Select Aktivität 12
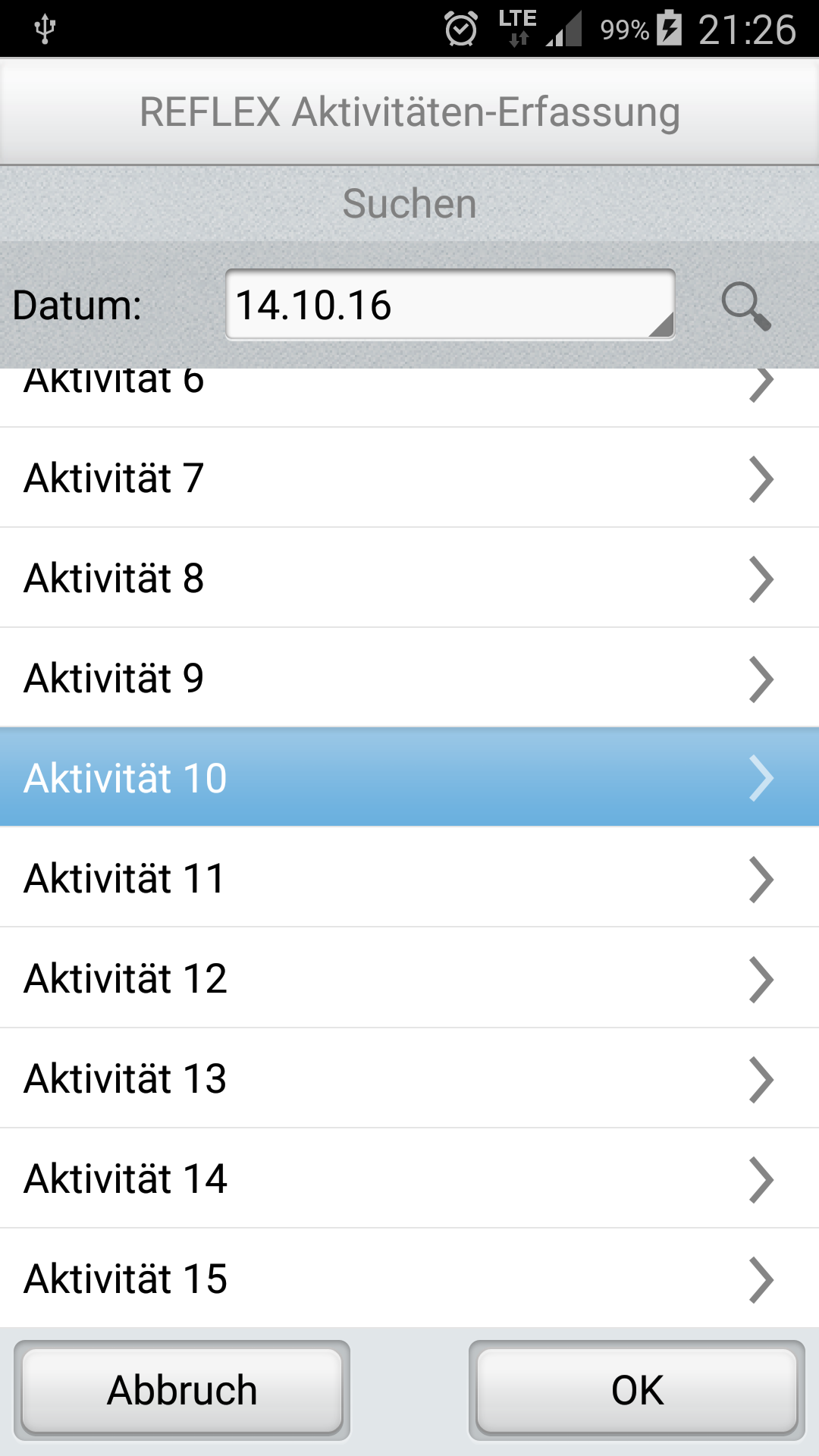The width and height of the screenshot is (819, 1456). click(409, 978)
